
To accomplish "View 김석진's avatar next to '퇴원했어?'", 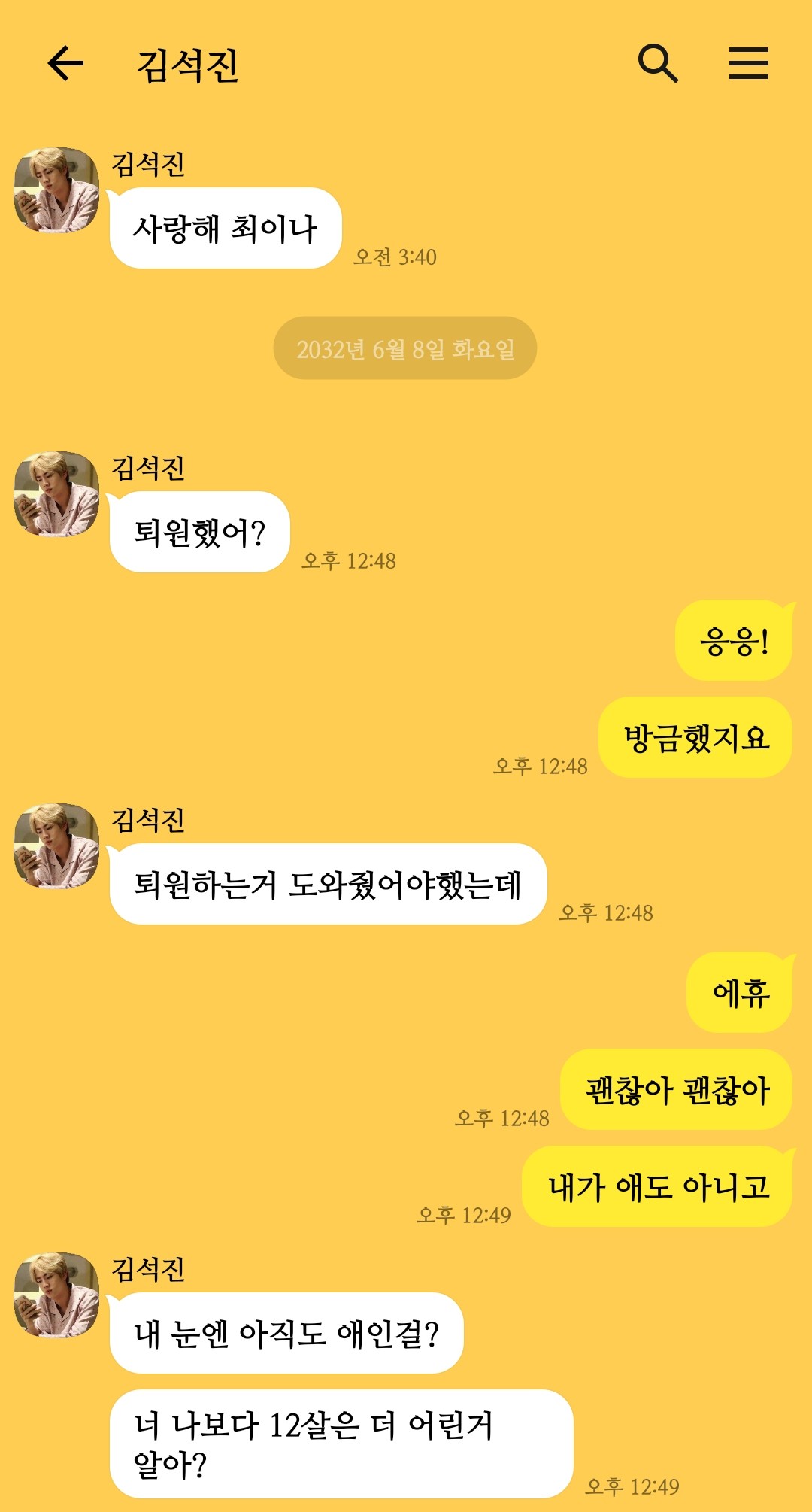I will click(56, 493).
